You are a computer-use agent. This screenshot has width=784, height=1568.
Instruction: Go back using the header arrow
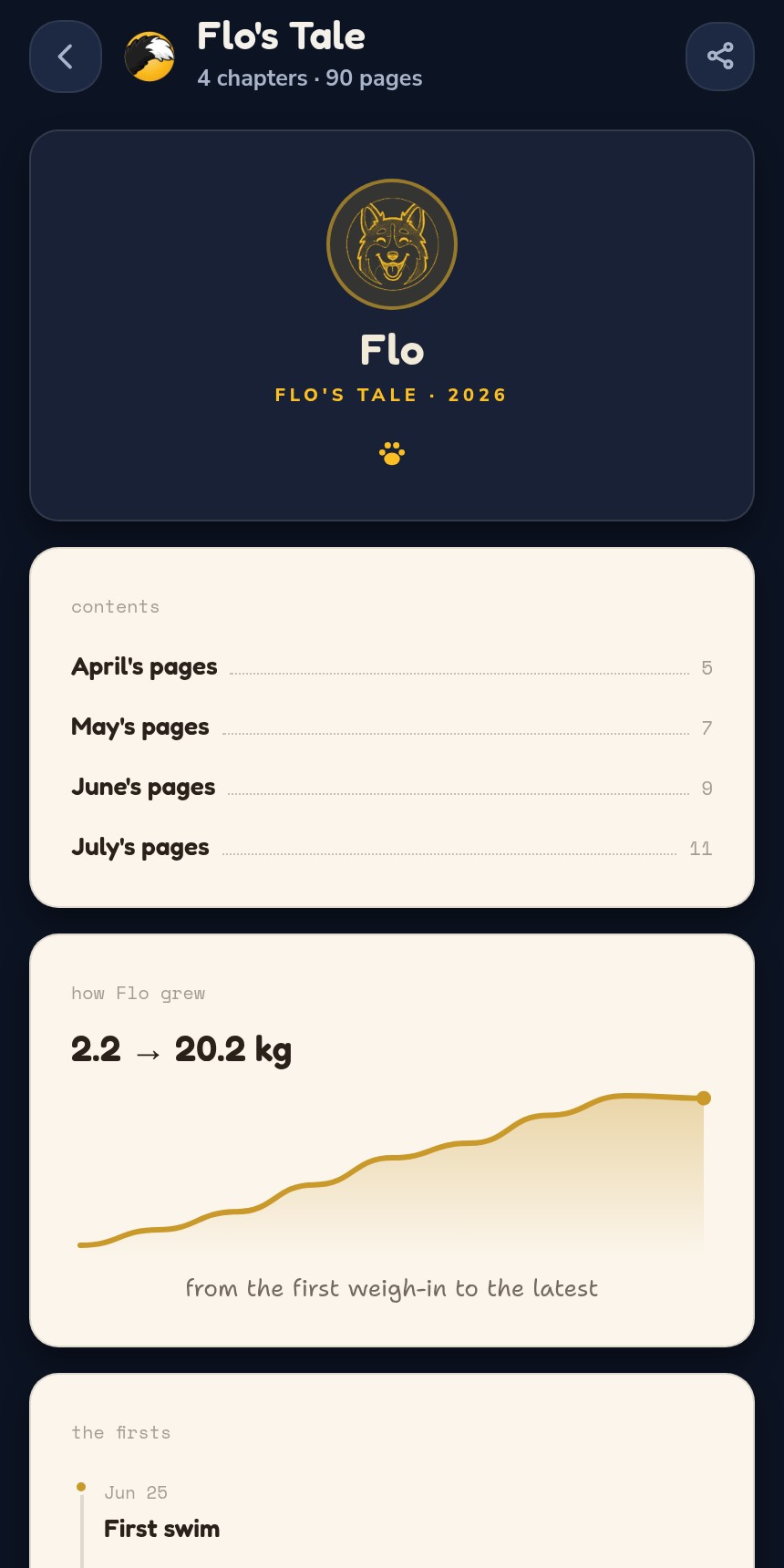pyautogui.click(x=66, y=57)
